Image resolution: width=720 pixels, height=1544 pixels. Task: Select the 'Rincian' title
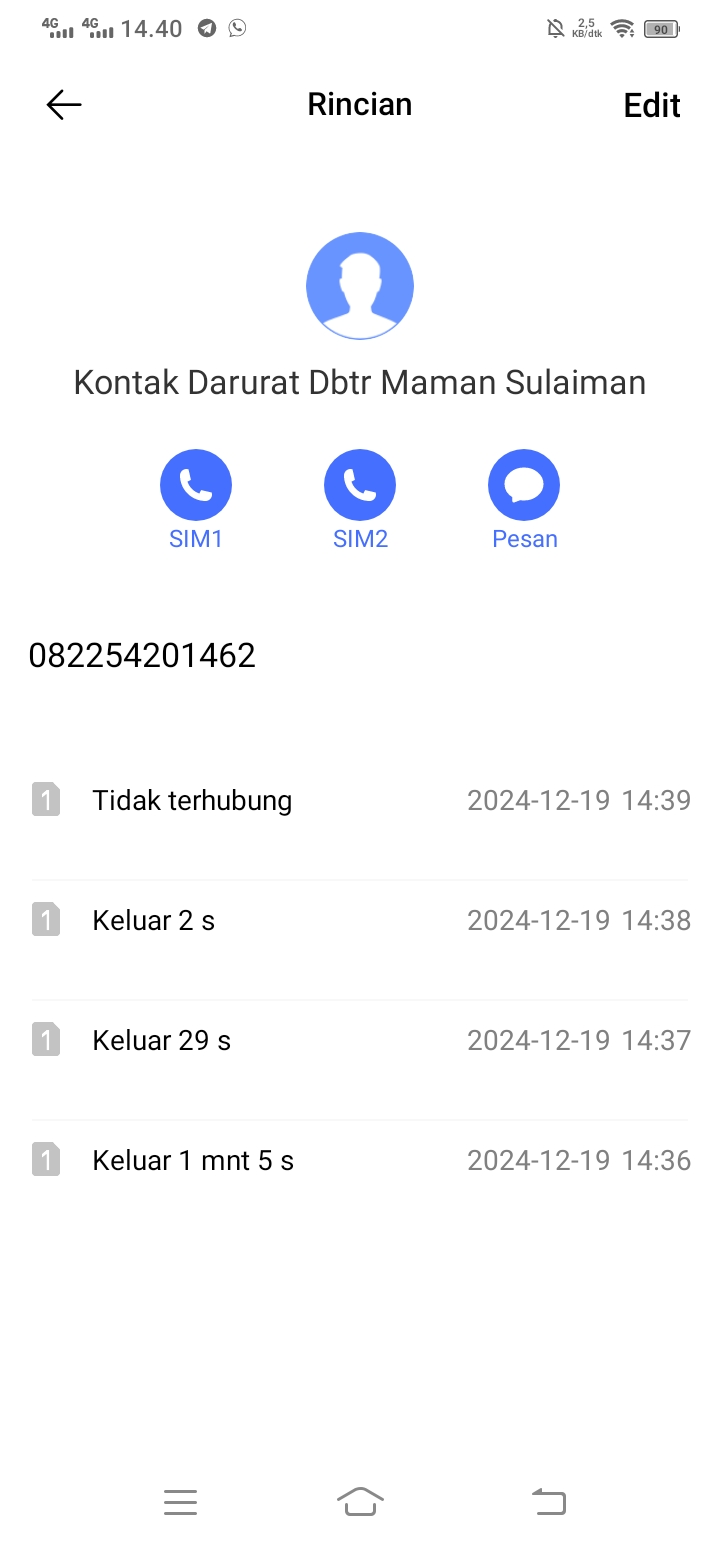click(360, 104)
